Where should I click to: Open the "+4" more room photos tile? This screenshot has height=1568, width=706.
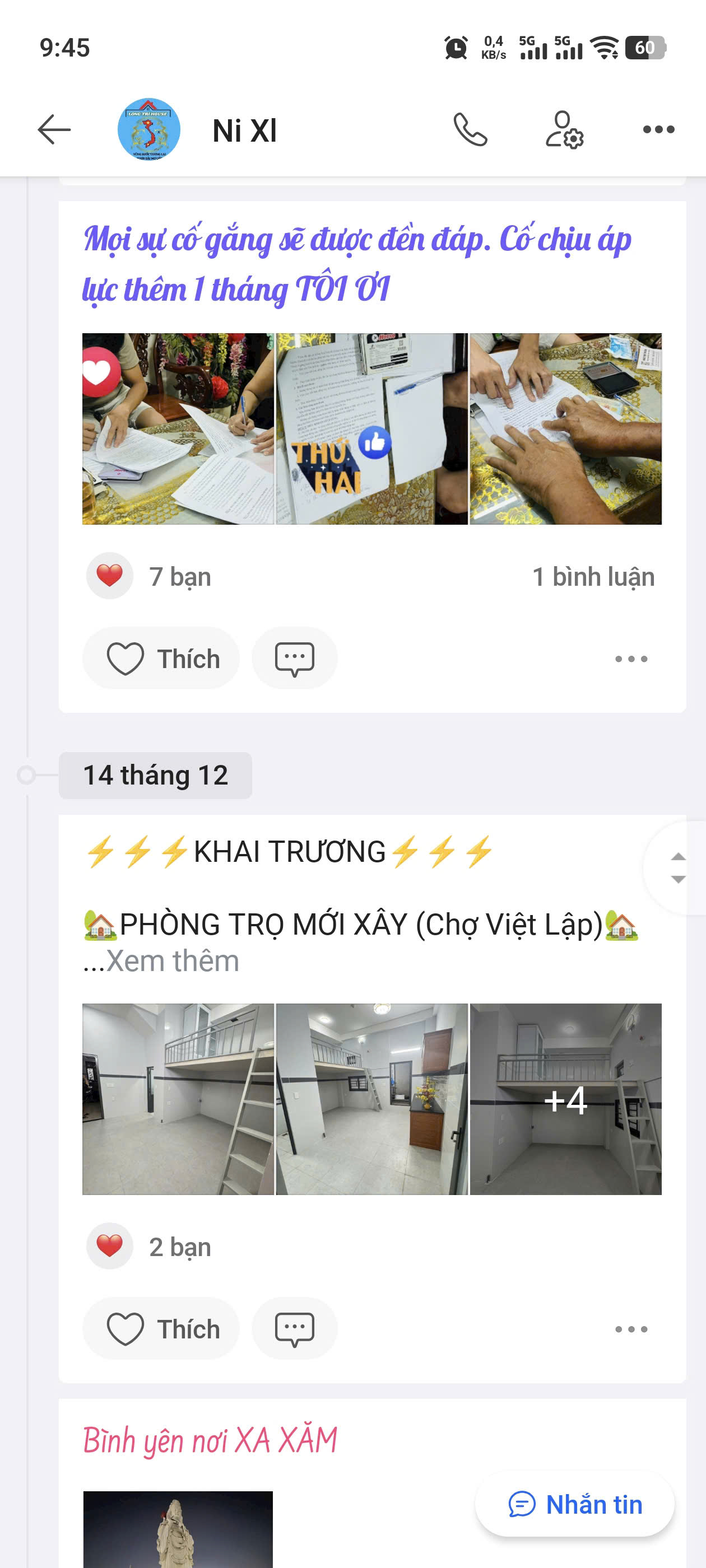click(565, 1099)
